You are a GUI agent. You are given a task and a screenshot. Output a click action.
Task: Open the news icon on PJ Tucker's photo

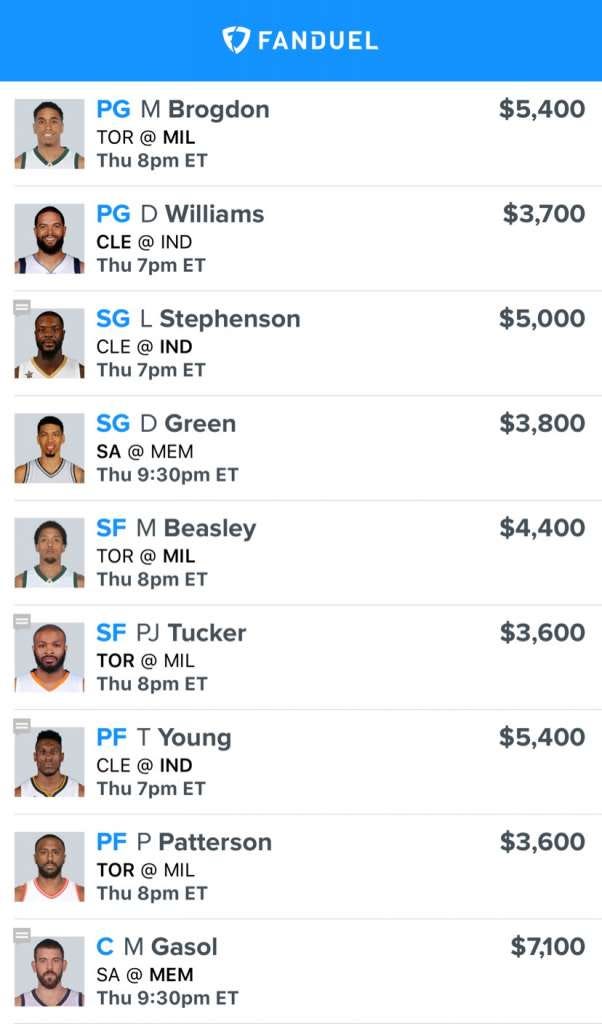[22, 621]
